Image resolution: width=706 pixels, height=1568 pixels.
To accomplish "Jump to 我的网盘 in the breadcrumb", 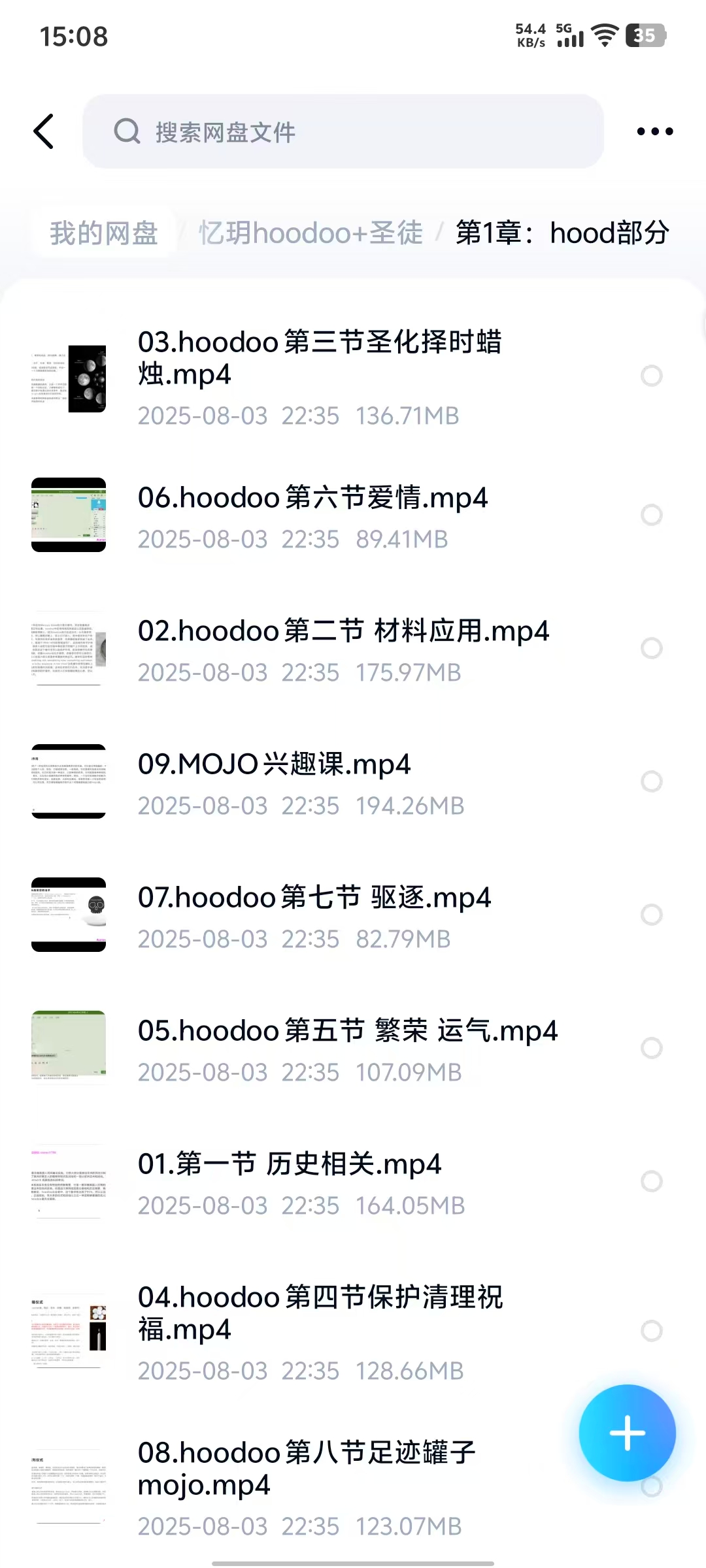I will coord(104,233).
